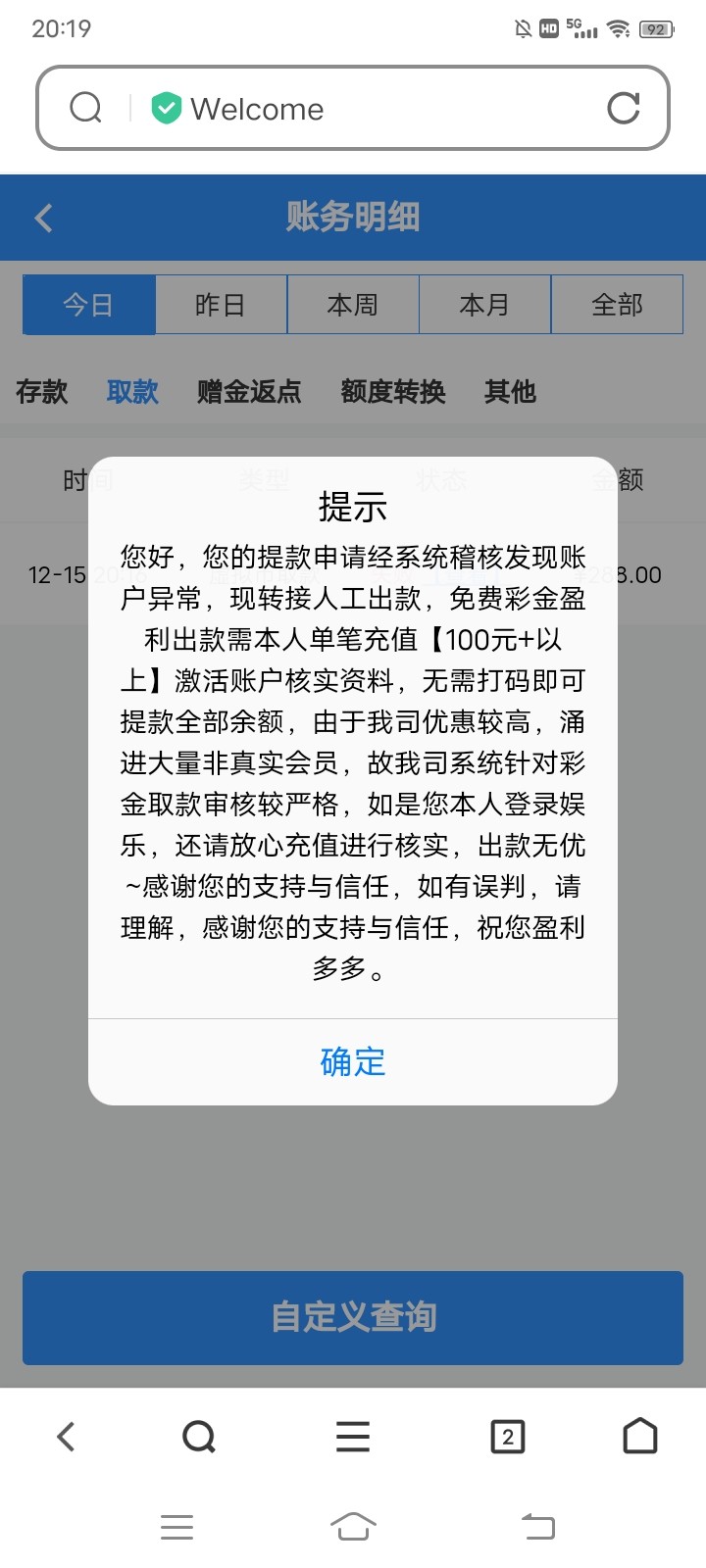The width and height of the screenshot is (706, 1568).
Task: Select the 取款 category
Action: [x=132, y=392]
